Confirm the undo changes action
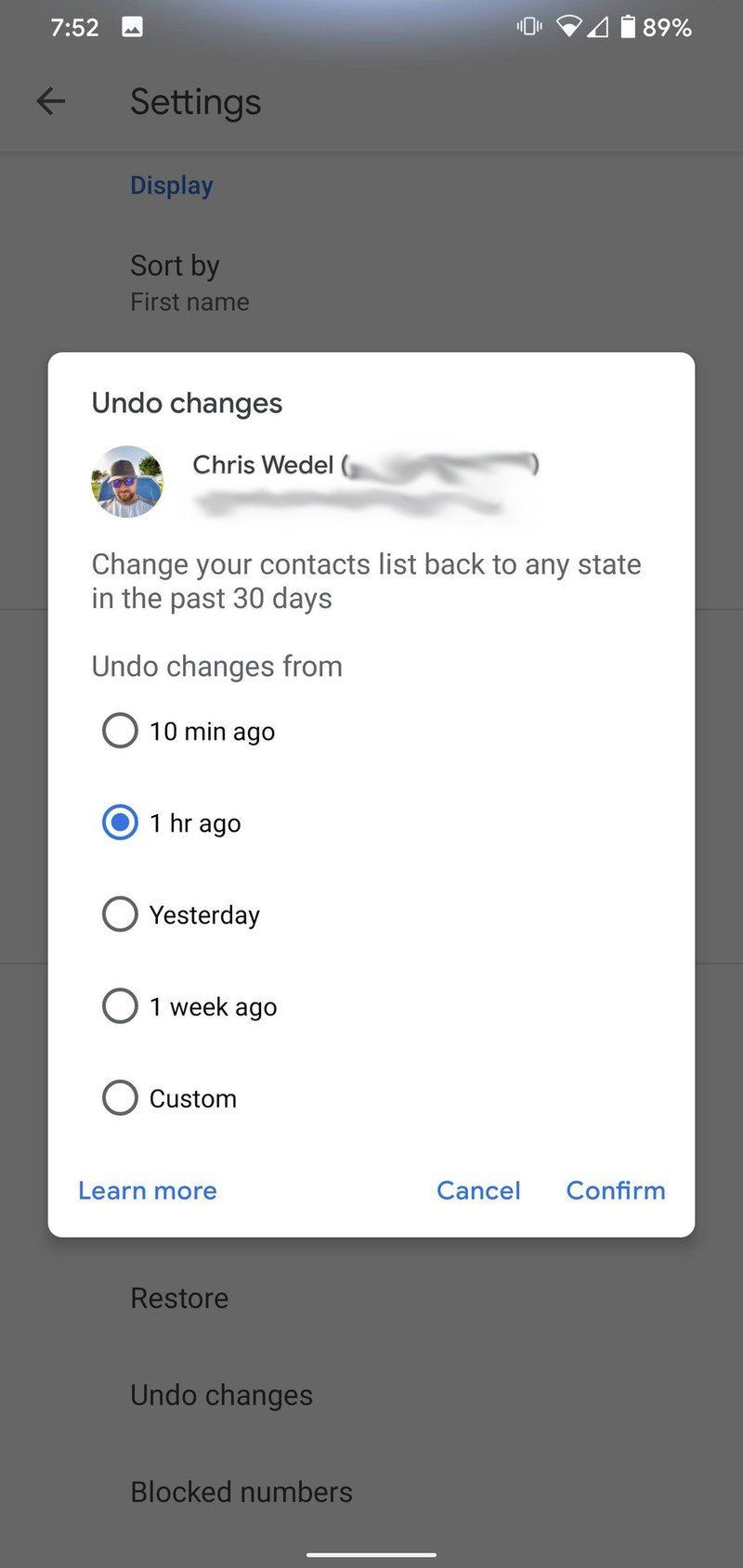This screenshot has width=743, height=1568. point(615,1190)
